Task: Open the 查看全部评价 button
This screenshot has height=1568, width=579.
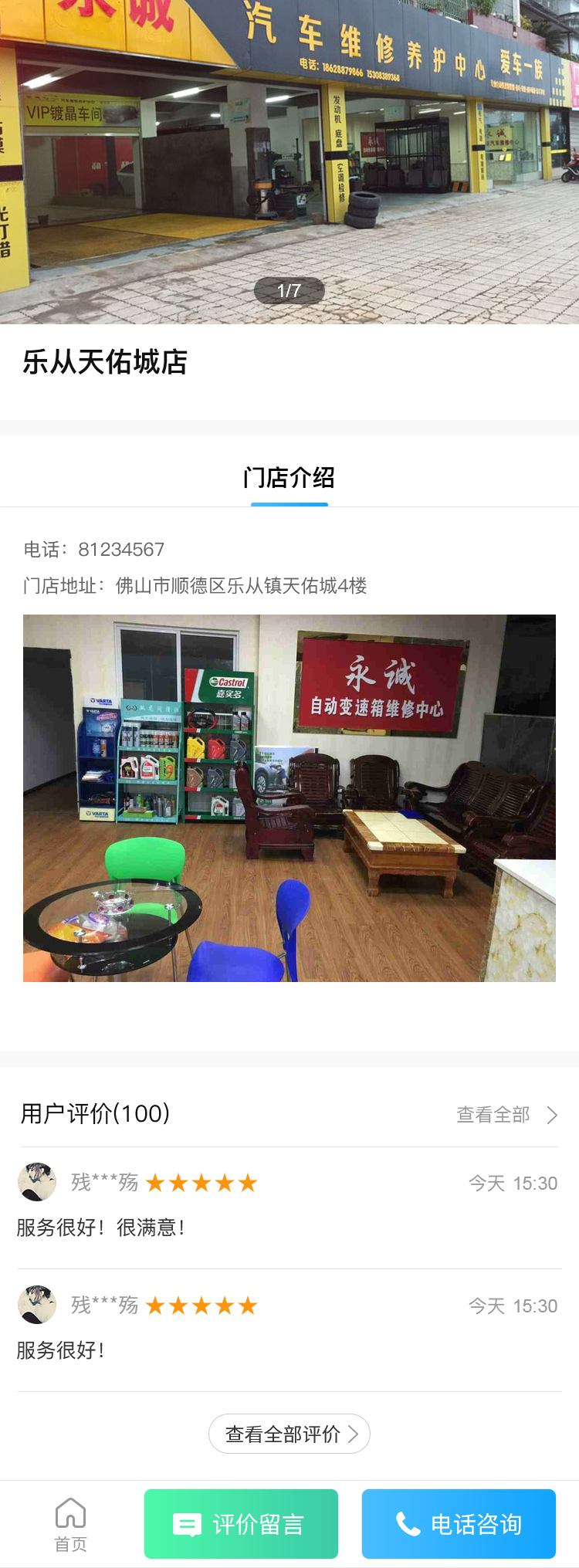Action: click(289, 1434)
